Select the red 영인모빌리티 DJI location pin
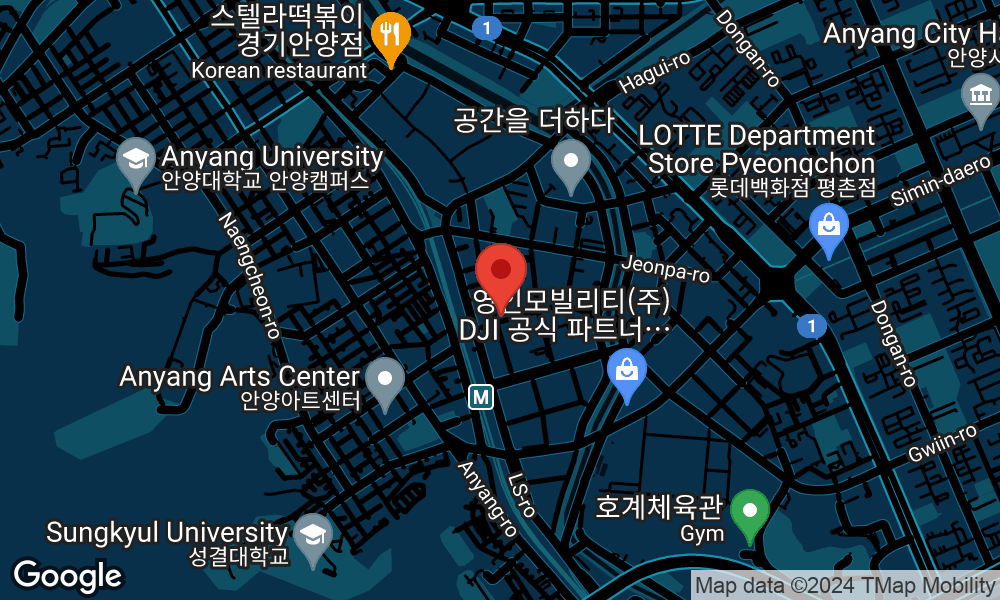1000x600 pixels. click(x=501, y=272)
